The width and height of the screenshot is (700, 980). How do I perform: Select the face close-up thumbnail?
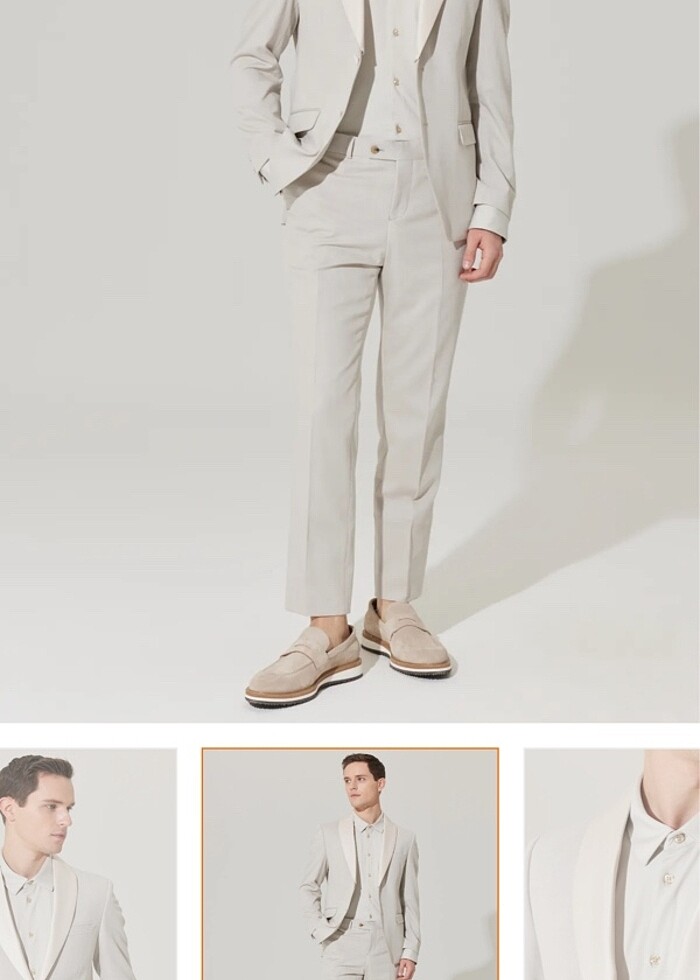tap(87, 865)
